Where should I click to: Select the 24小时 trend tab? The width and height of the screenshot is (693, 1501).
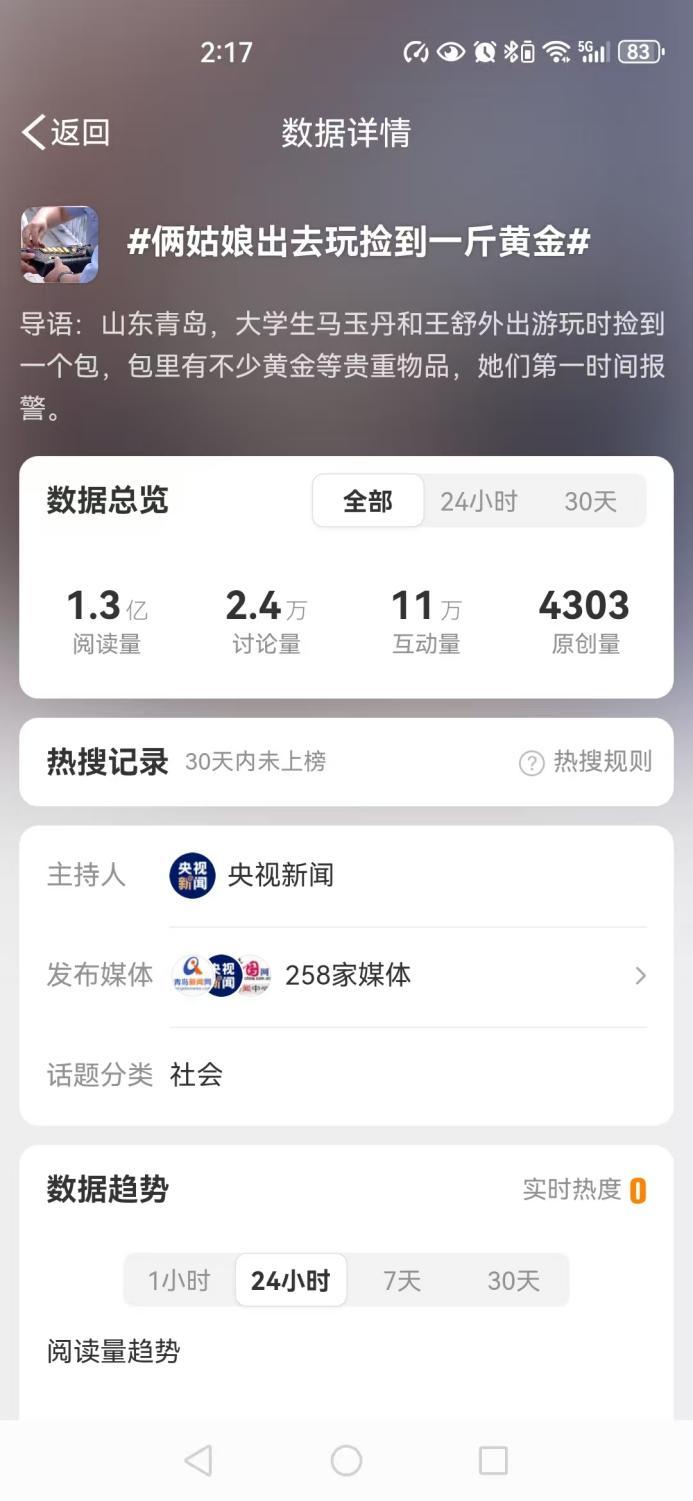click(x=291, y=1281)
